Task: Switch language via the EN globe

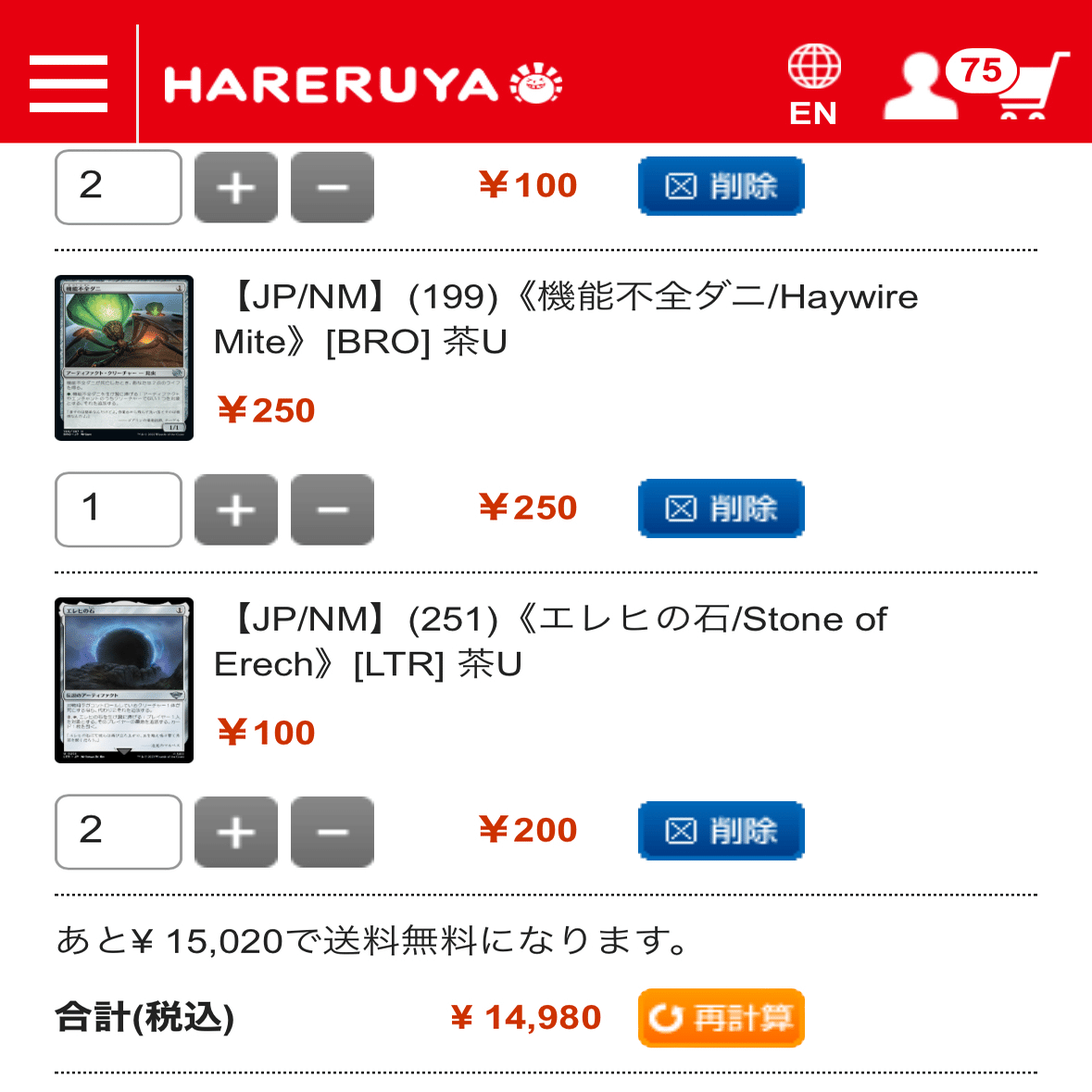Action: 813,84
